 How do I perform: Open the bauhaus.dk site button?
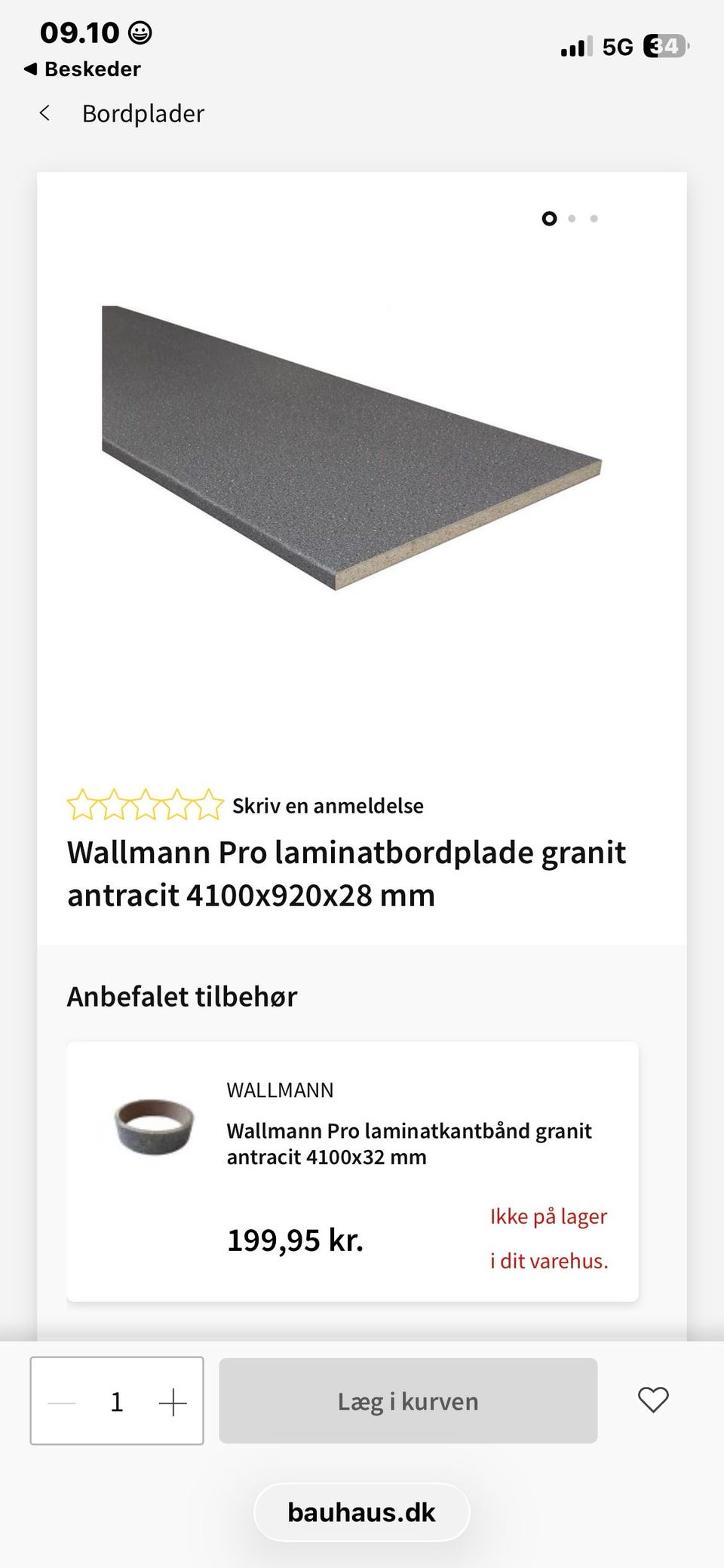pyautogui.click(x=361, y=1512)
